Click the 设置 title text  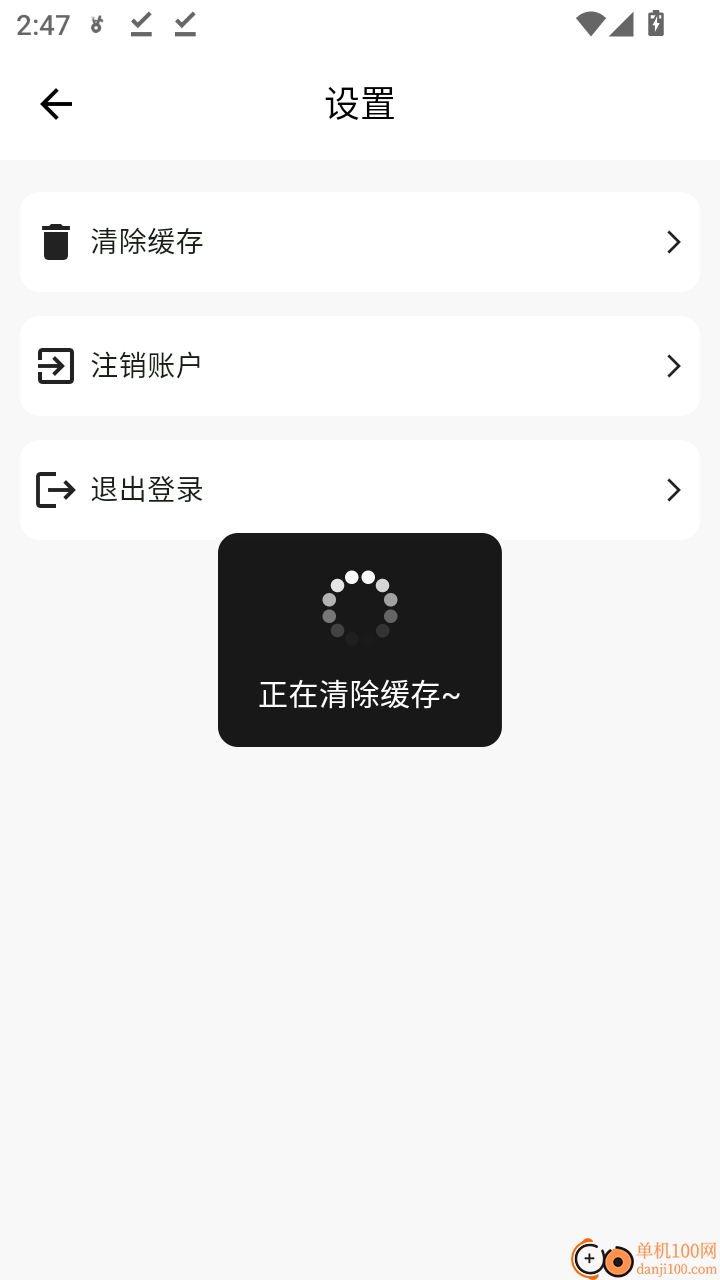pos(360,103)
